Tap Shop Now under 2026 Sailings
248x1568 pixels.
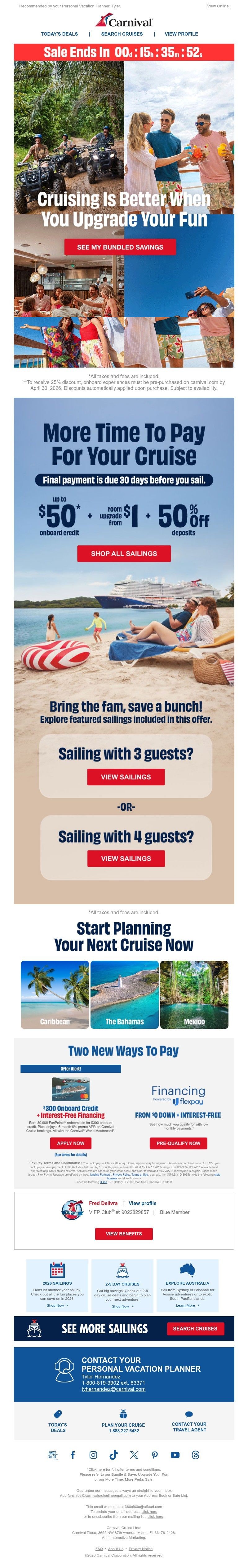[x=55, y=1305]
